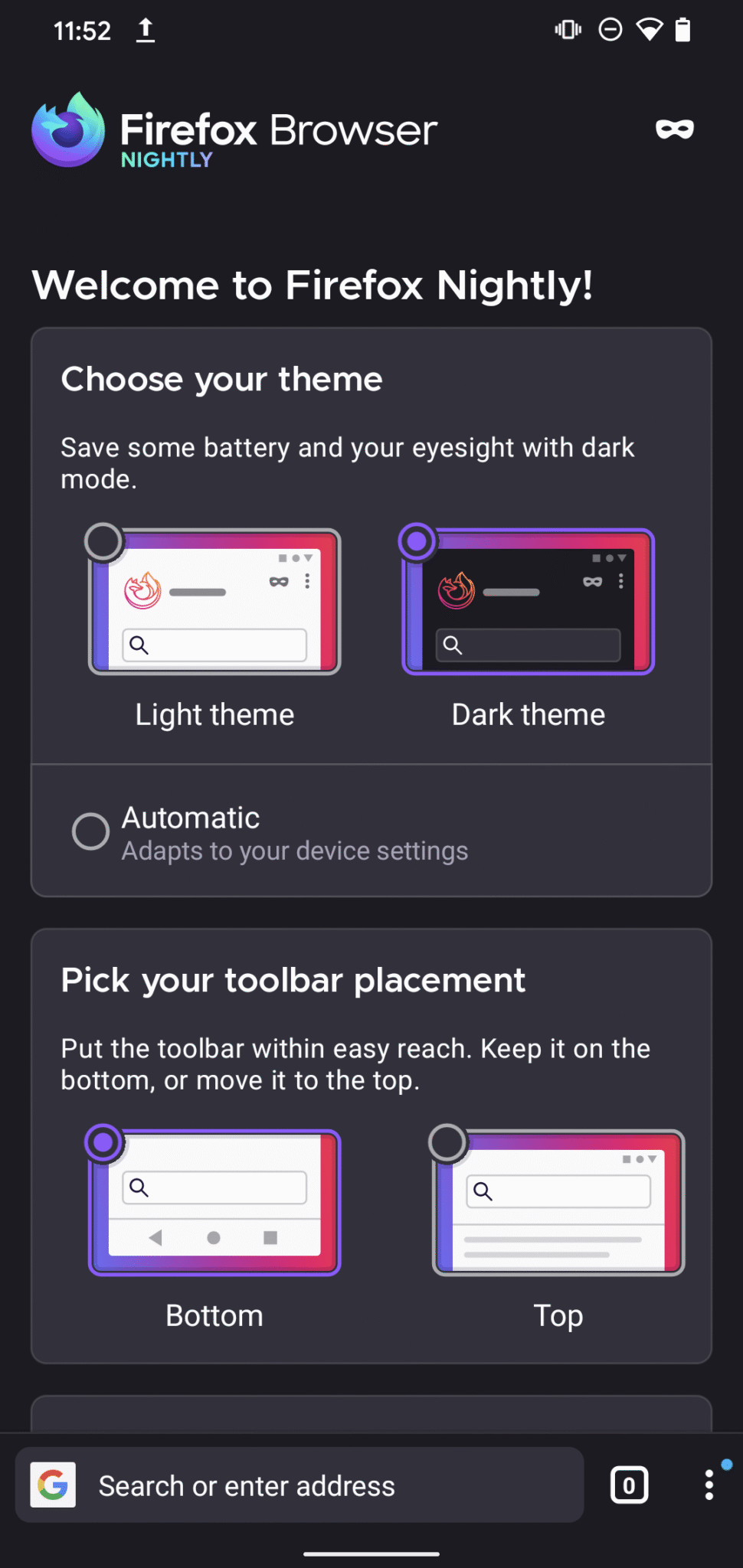Tap the share upload icon in the status bar

tap(145, 29)
